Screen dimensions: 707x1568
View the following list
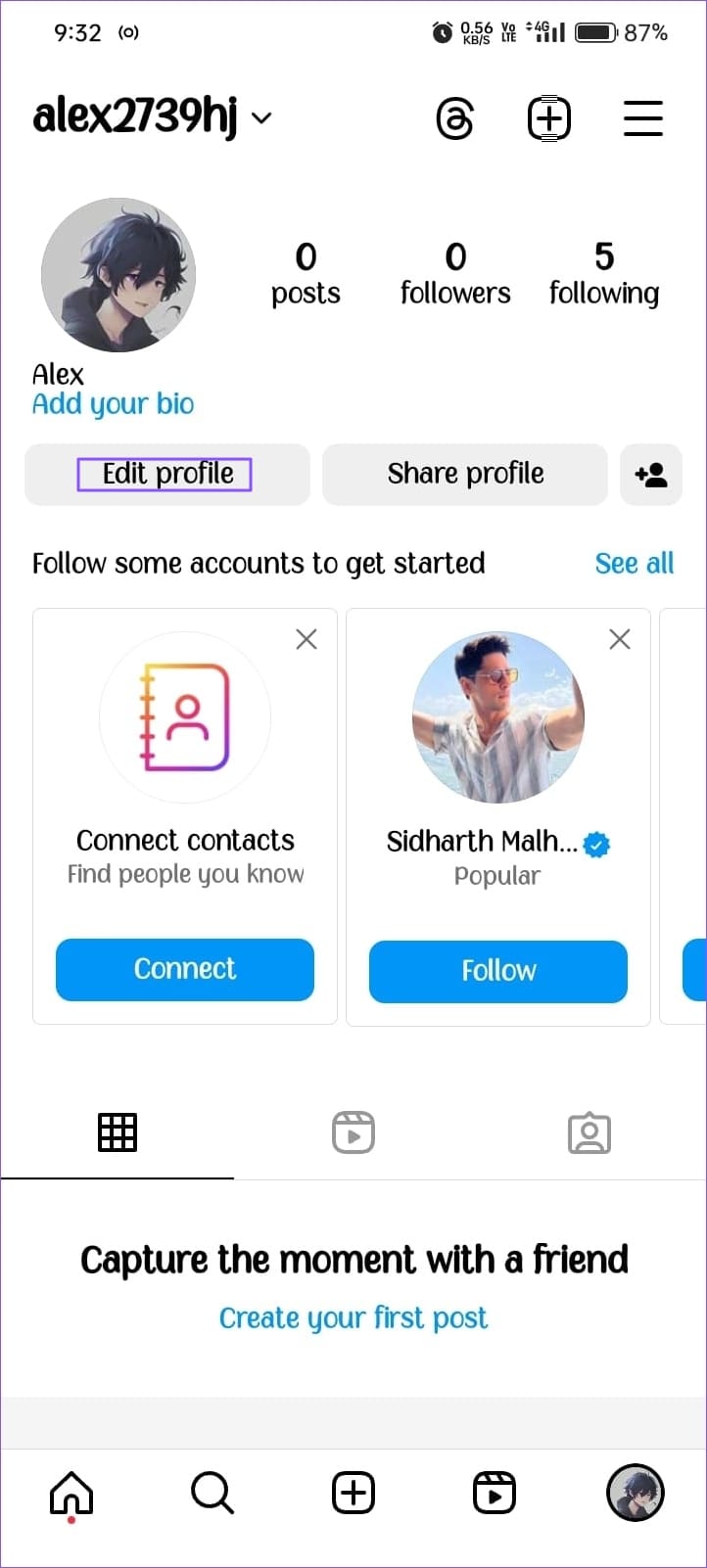pyautogui.click(x=603, y=274)
